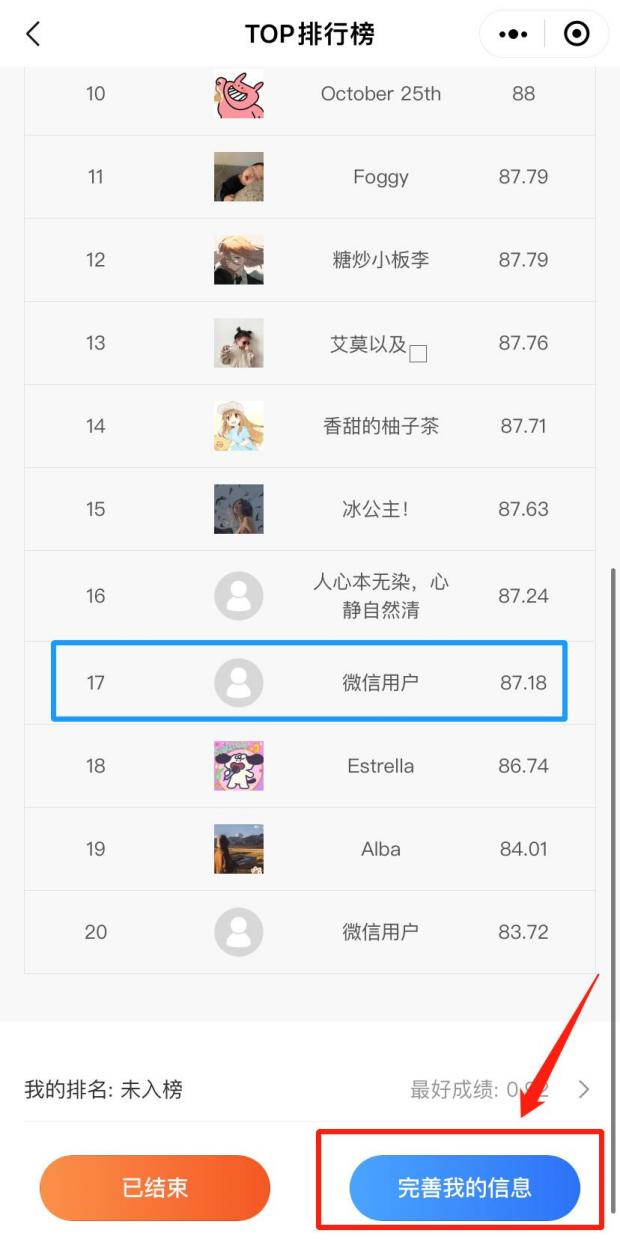Close the mini program with the circle icon
The width and height of the screenshot is (620, 1242).
[x=577, y=35]
